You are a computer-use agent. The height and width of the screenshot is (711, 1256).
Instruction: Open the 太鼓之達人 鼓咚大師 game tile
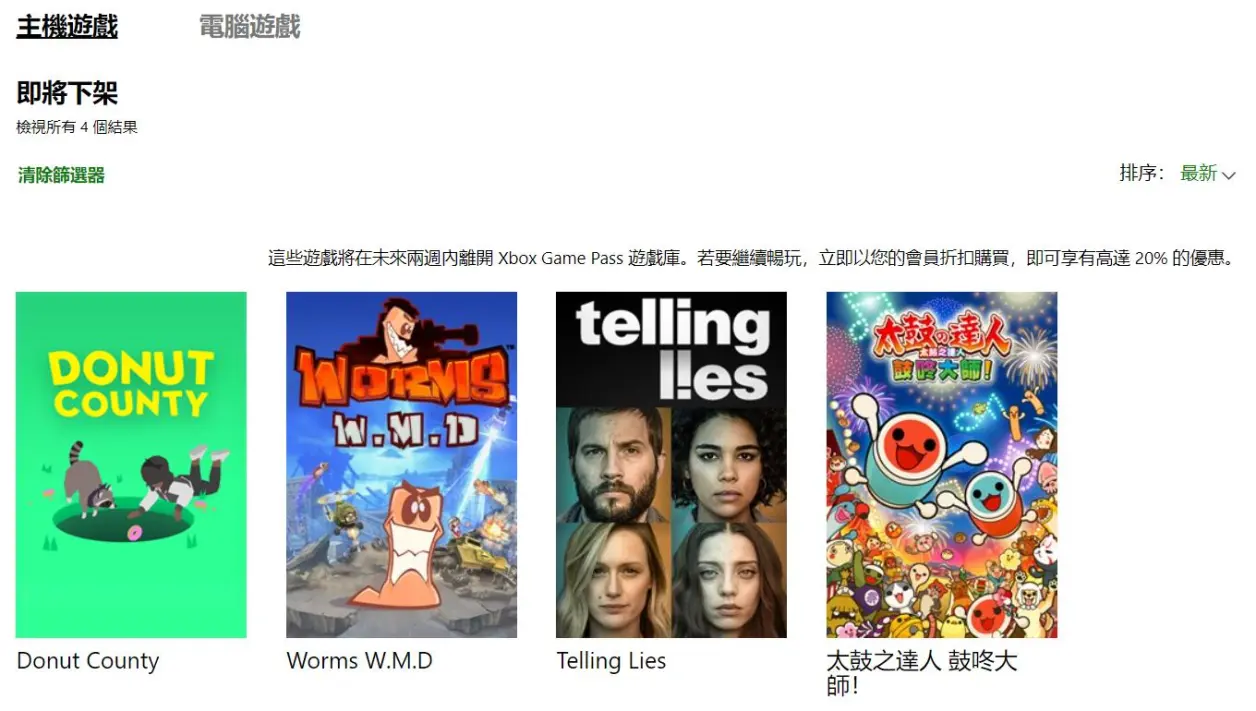tap(941, 465)
